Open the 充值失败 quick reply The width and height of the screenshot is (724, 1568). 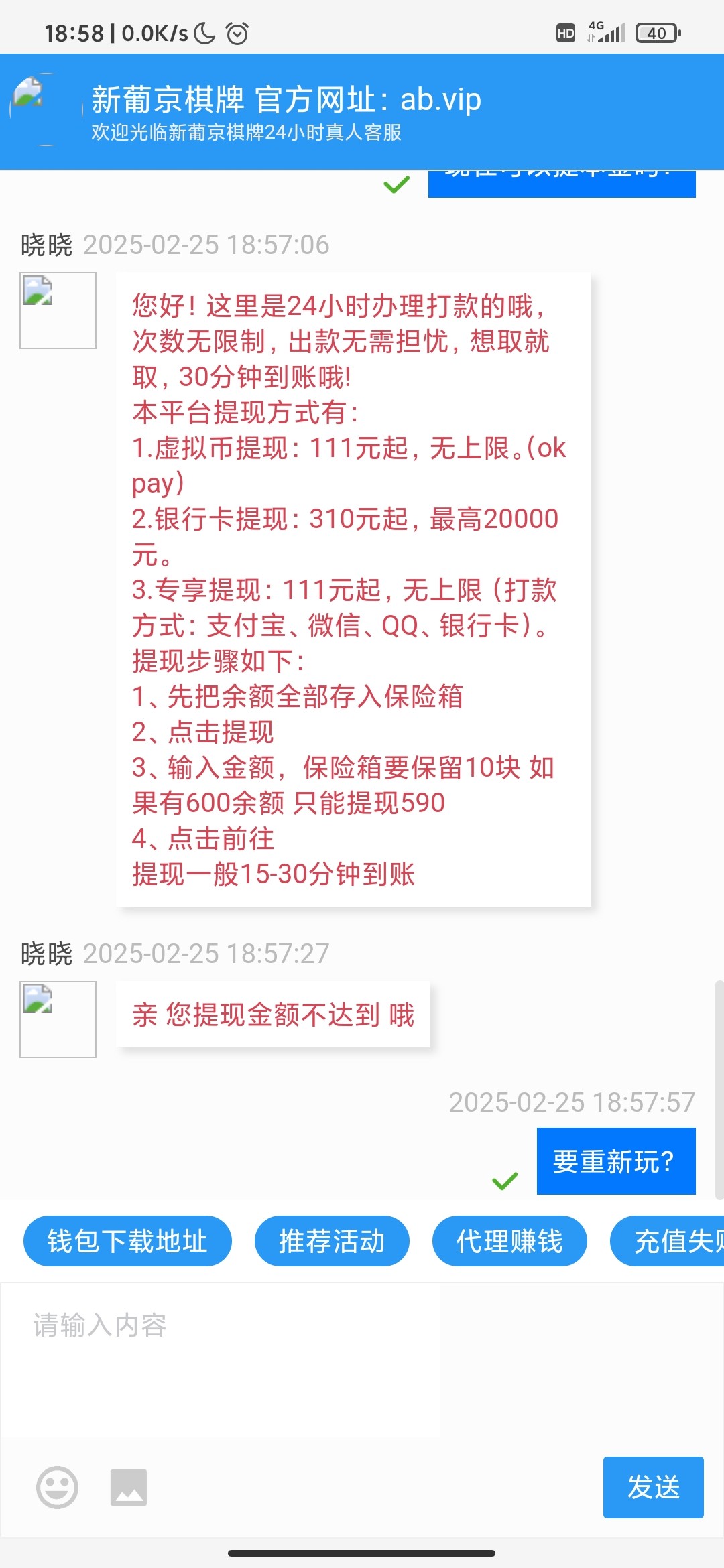coord(677,1241)
